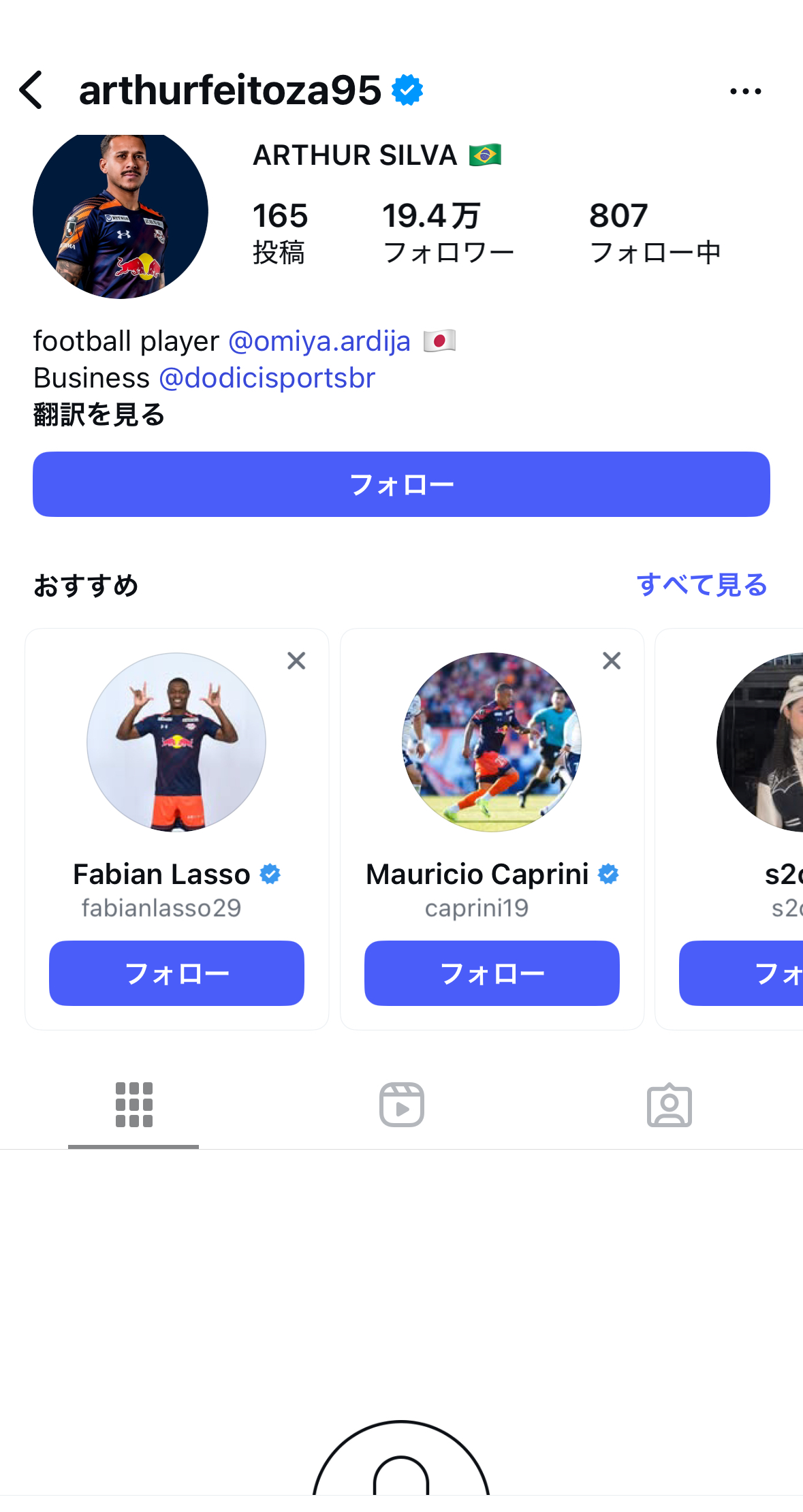Open the three-dot overflow menu
This screenshot has width=803, height=1512.
(745, 91)
